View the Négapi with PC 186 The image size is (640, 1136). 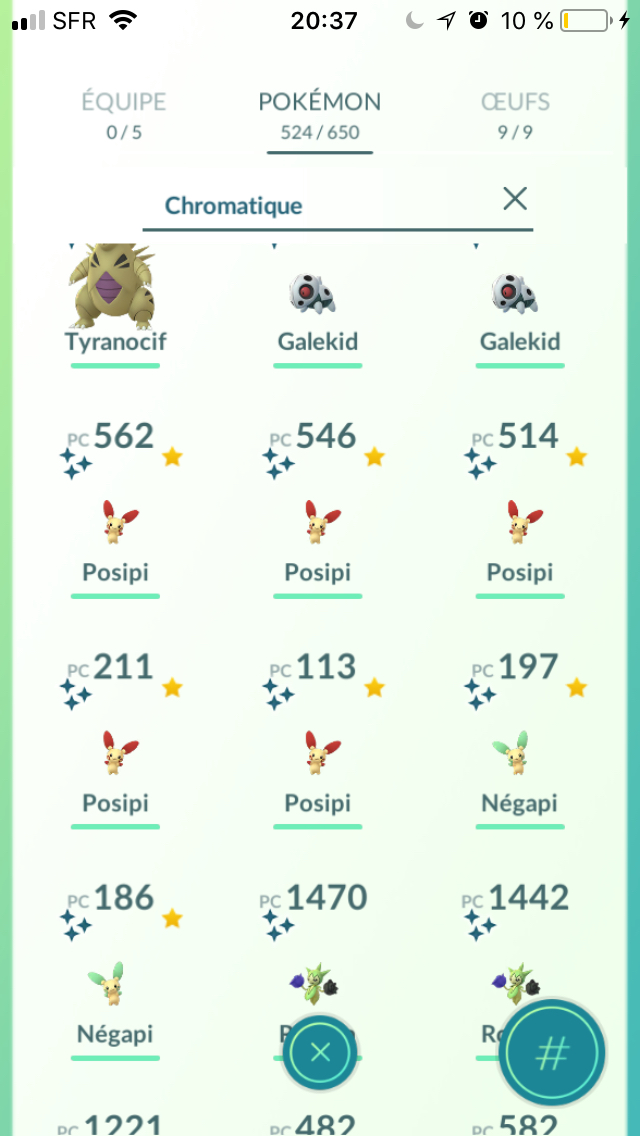pos(116,982)
